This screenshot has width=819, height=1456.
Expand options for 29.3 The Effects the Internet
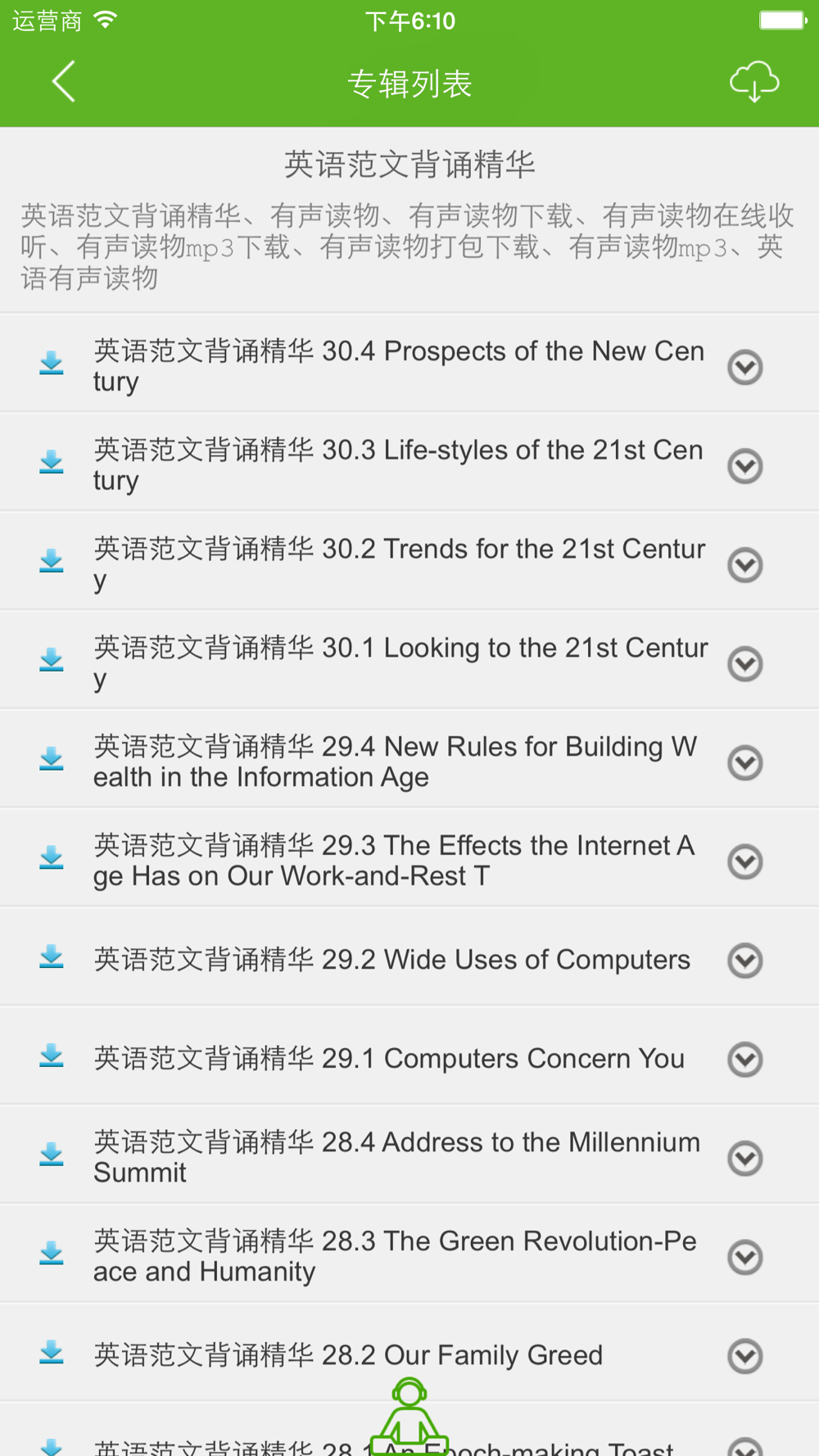[745, 861]
